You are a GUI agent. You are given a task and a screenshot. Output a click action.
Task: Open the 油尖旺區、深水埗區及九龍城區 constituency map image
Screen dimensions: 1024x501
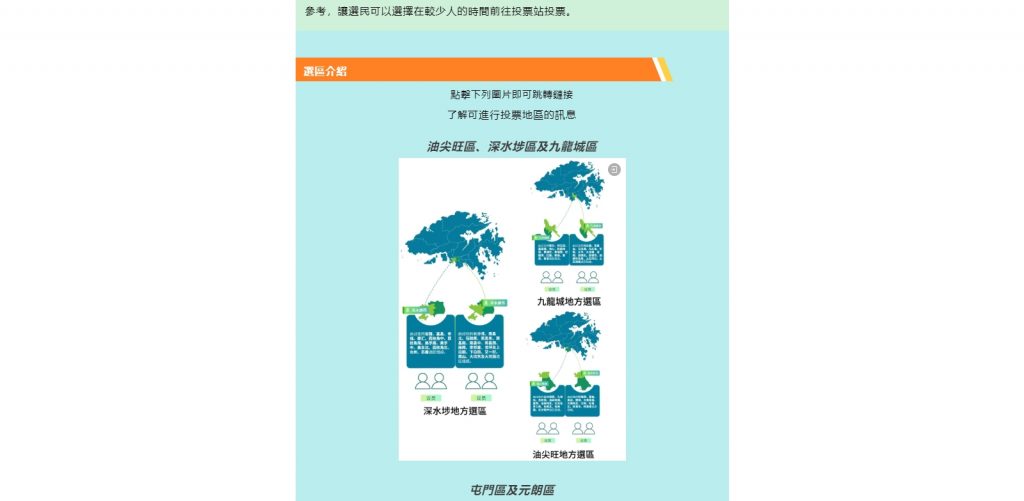(x=511, y=309)
